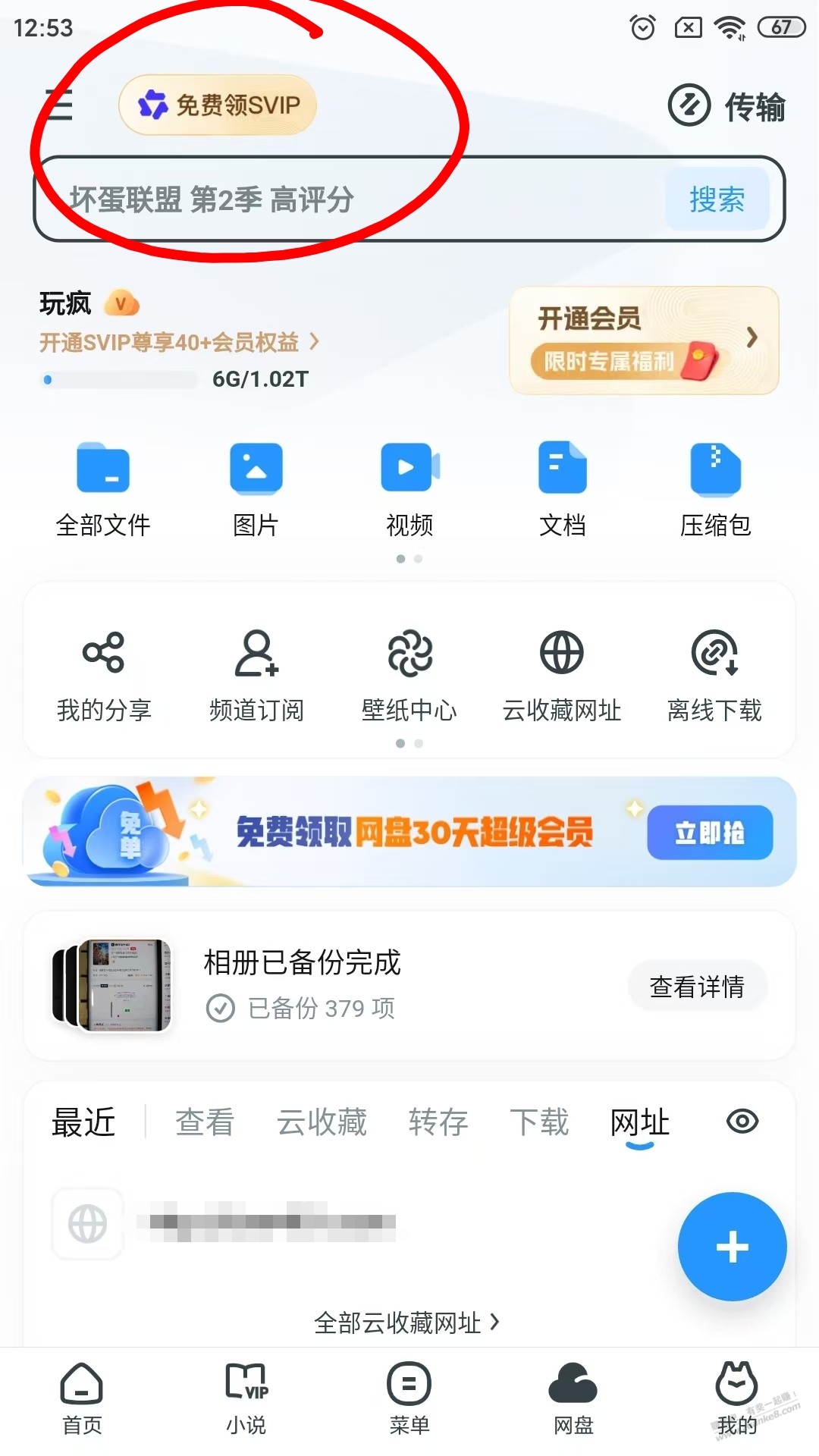Open the 传输 transfer list
Viewport: 819px width, 1456px height.
[x=726, y=106]
